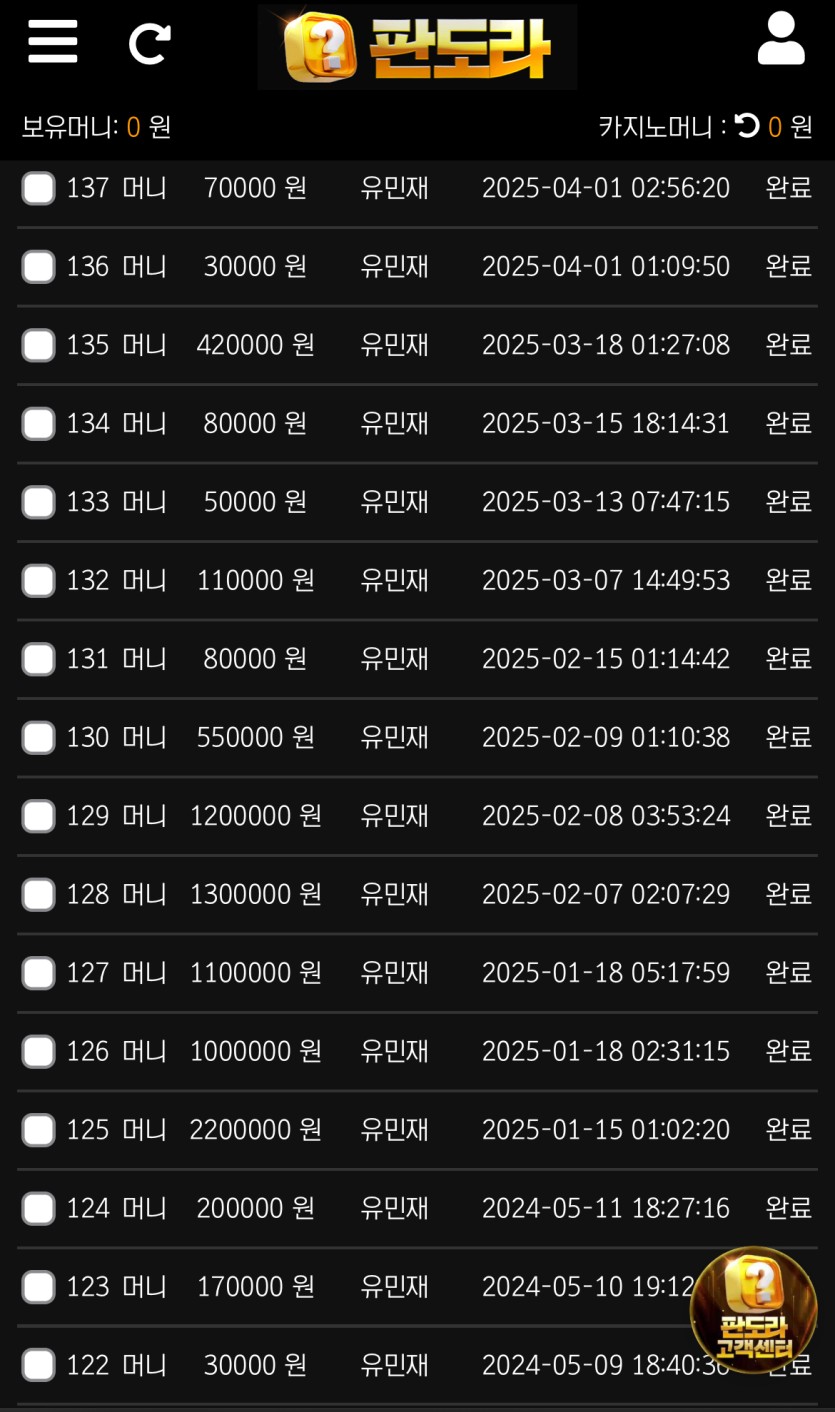Check the box beside entry 129
Viewport: 835px width, 1412px height.
[x=39, y=816]
